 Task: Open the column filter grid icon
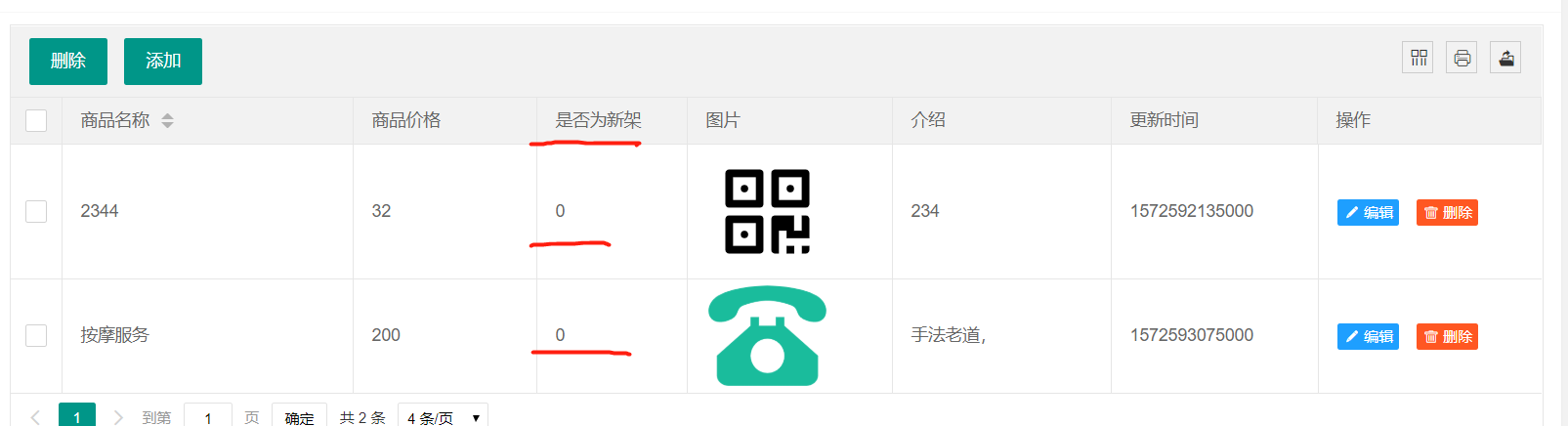(1418, 59)
